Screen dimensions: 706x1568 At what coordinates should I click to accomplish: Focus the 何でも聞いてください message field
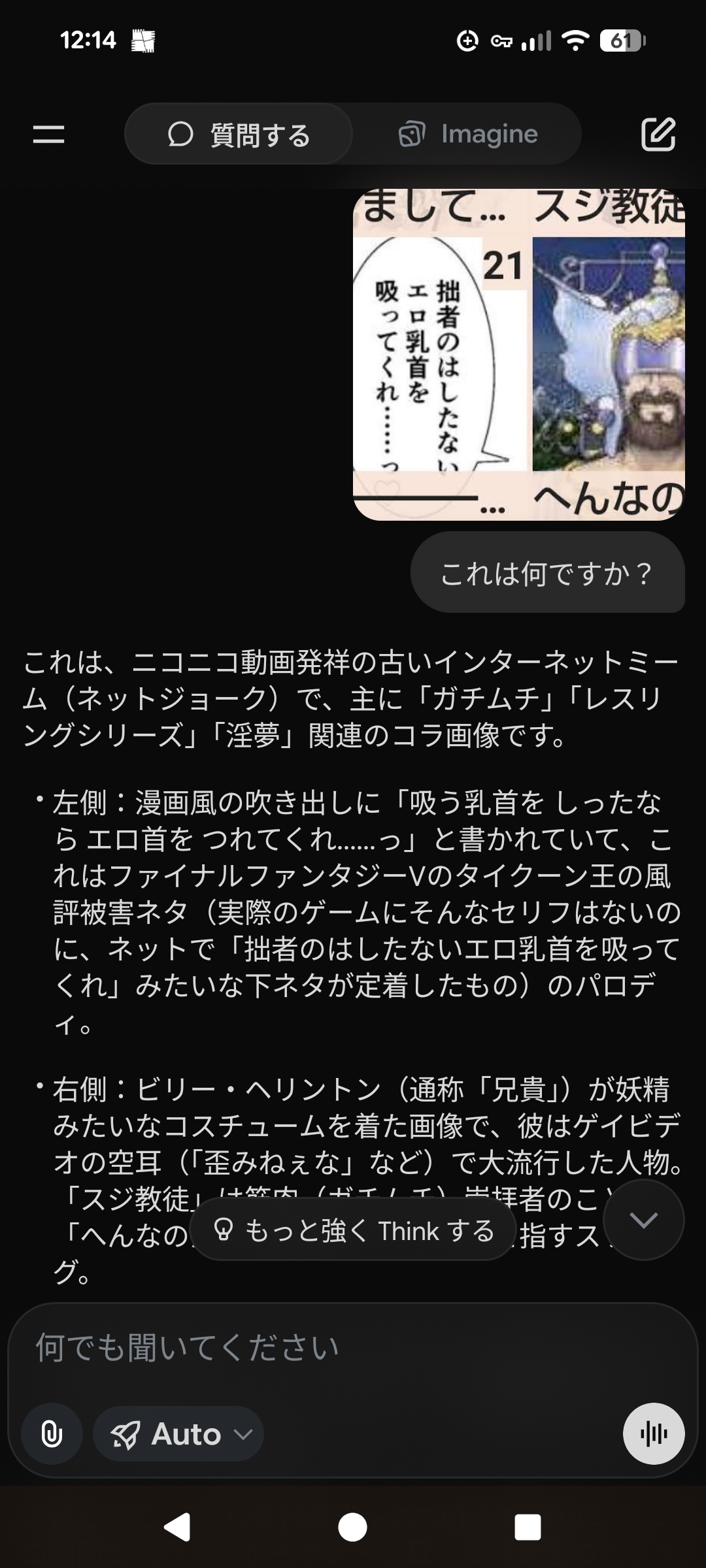click(x=353, y=1347)
